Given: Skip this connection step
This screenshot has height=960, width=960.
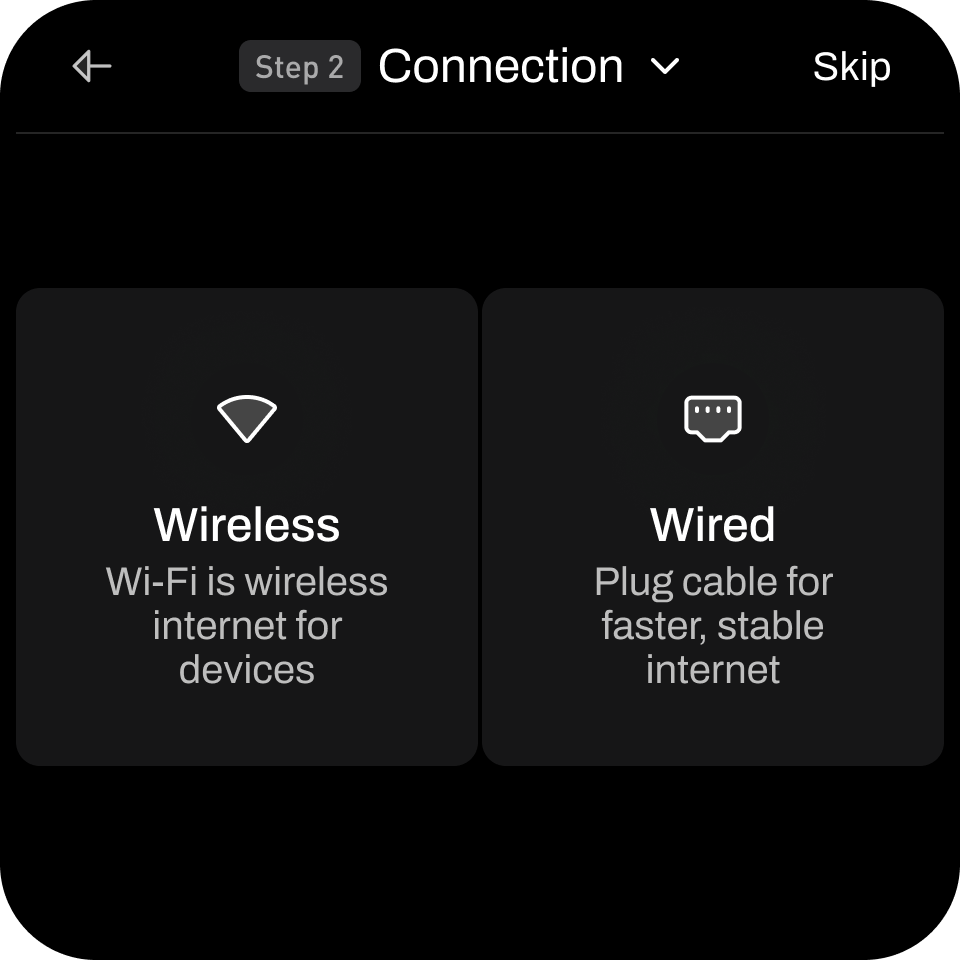Looking at the screenshot, I should (851, 67).
